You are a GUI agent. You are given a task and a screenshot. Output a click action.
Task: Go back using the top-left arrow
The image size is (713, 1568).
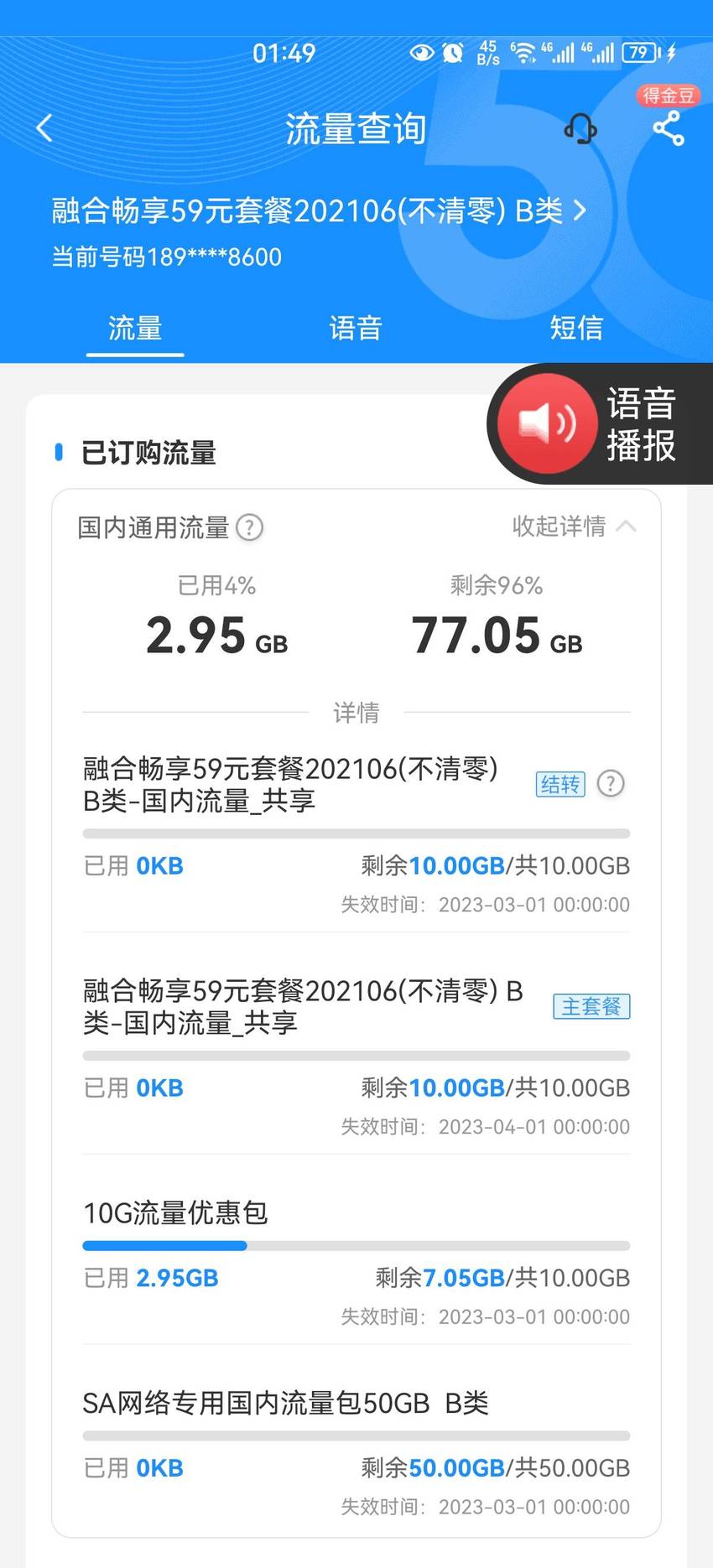point(45,128)
